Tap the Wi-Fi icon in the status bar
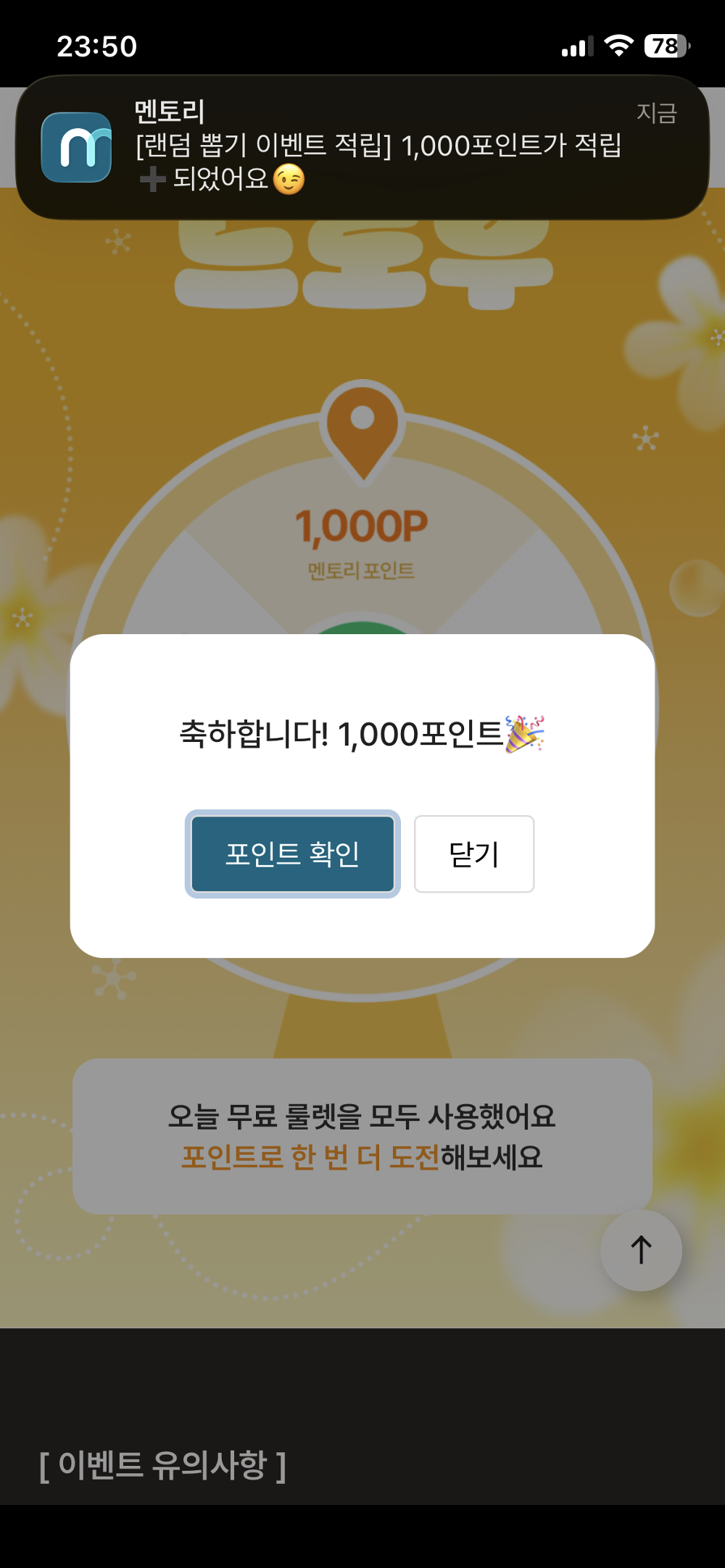Image resolution: width=725 pixels, height=1568 pixels. coord(620,46)
